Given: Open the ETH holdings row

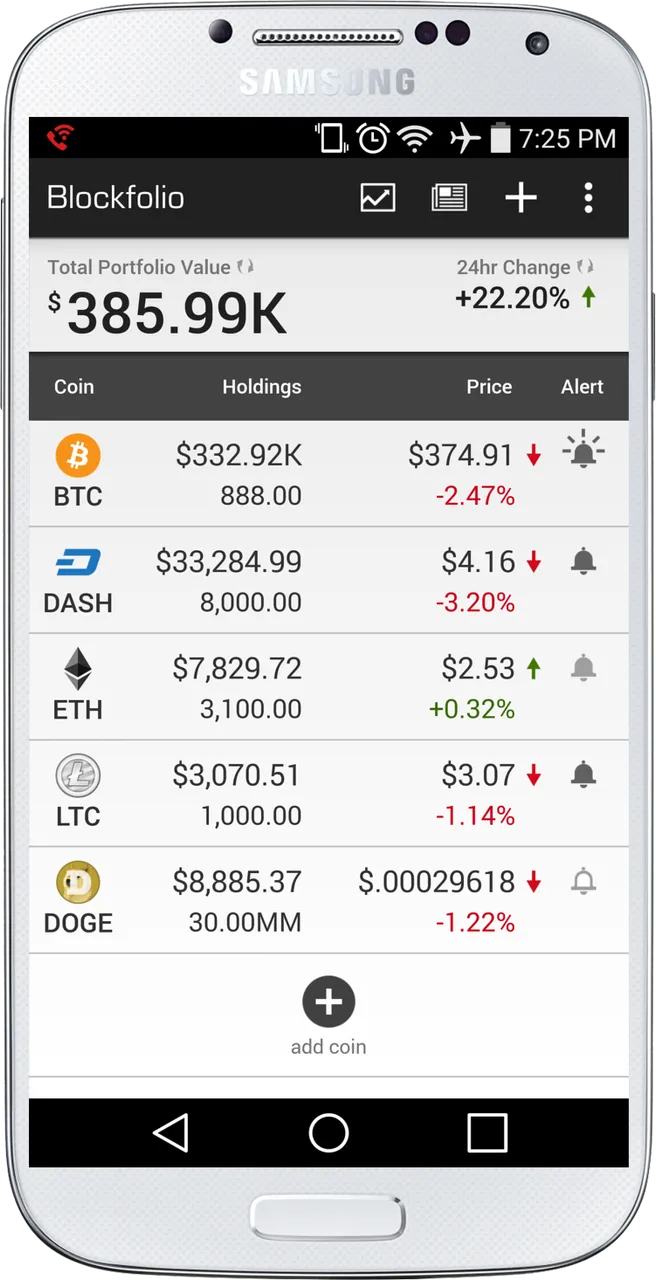Looking at the screenshot, I should tap(329, 688).
